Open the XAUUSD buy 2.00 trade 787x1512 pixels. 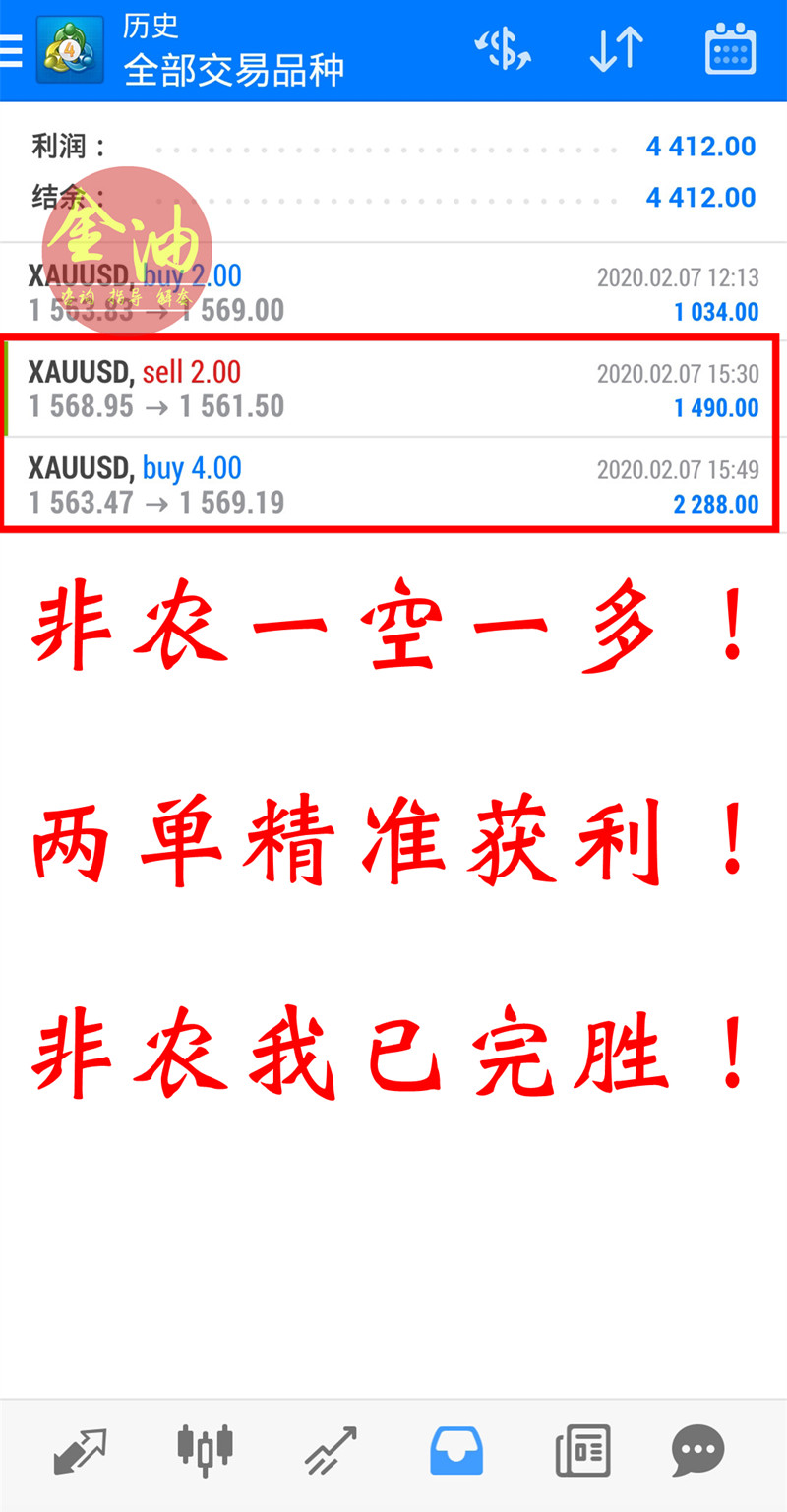click(x=393, y=293)
